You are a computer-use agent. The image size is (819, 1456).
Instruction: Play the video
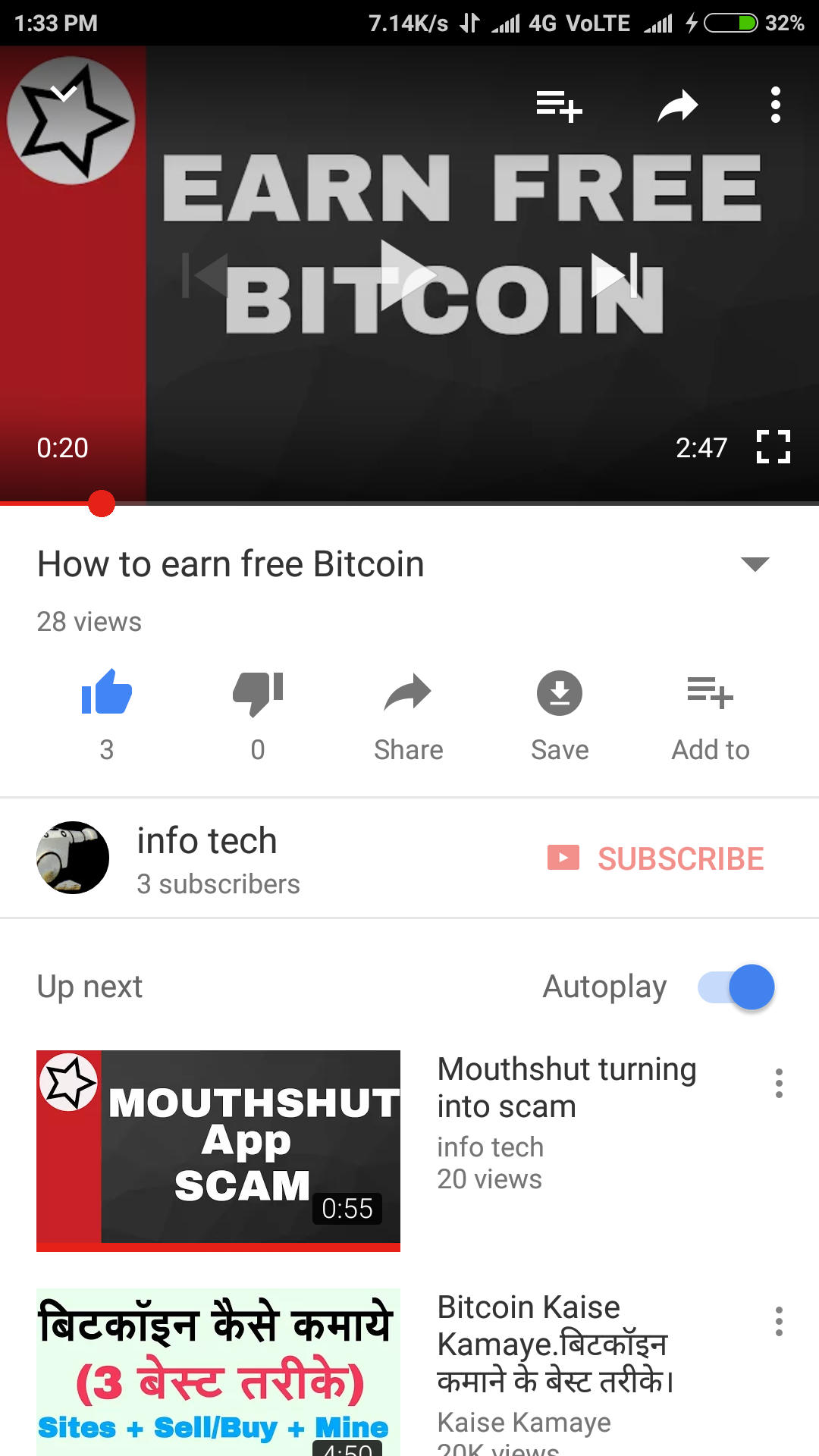tap(407, 275)
